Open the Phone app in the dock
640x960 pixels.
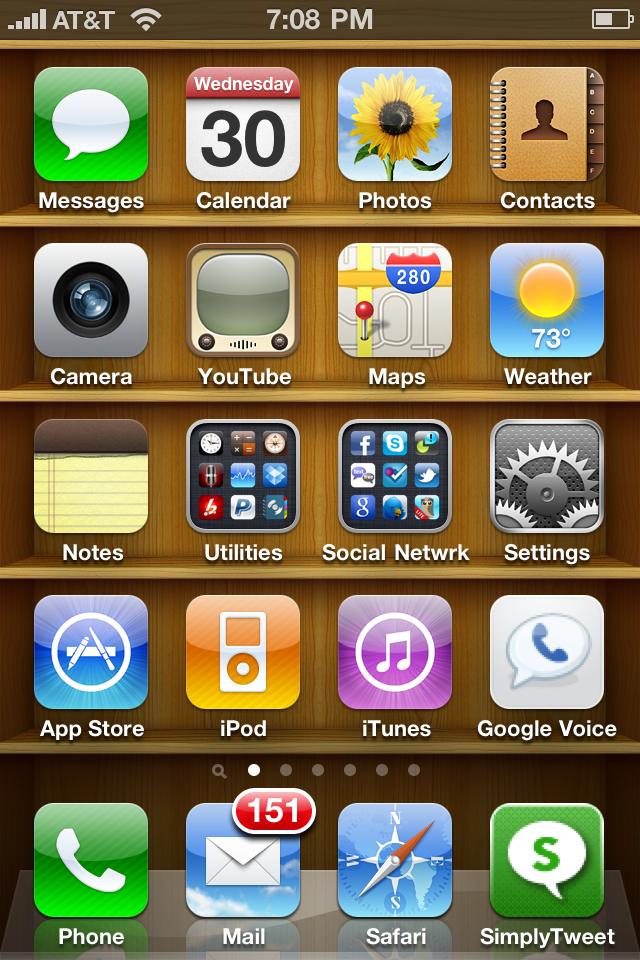[x=91, y=861]
